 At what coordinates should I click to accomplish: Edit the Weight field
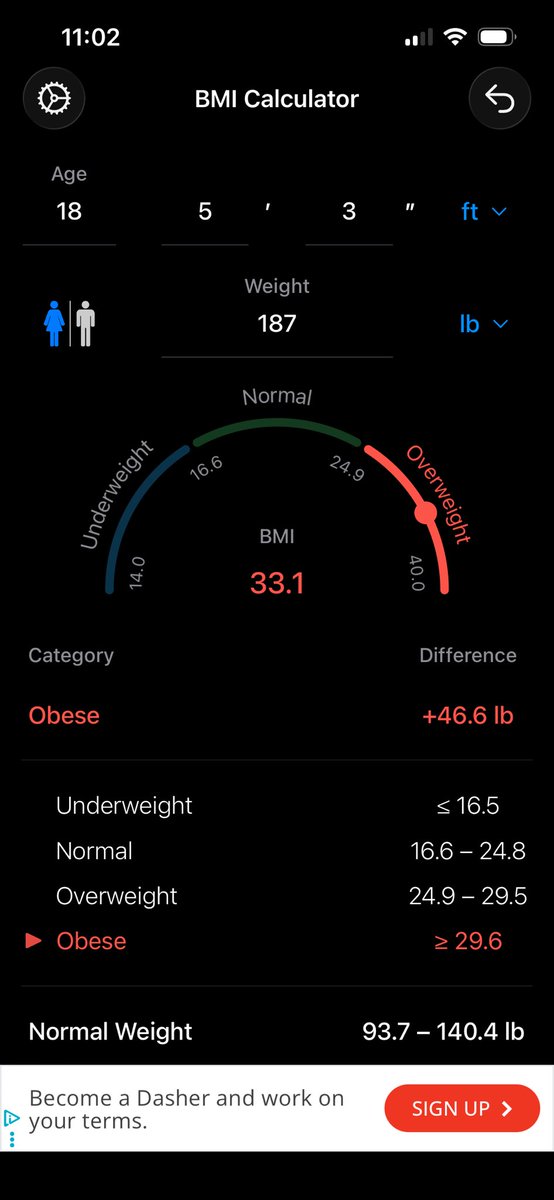point(277,324)
